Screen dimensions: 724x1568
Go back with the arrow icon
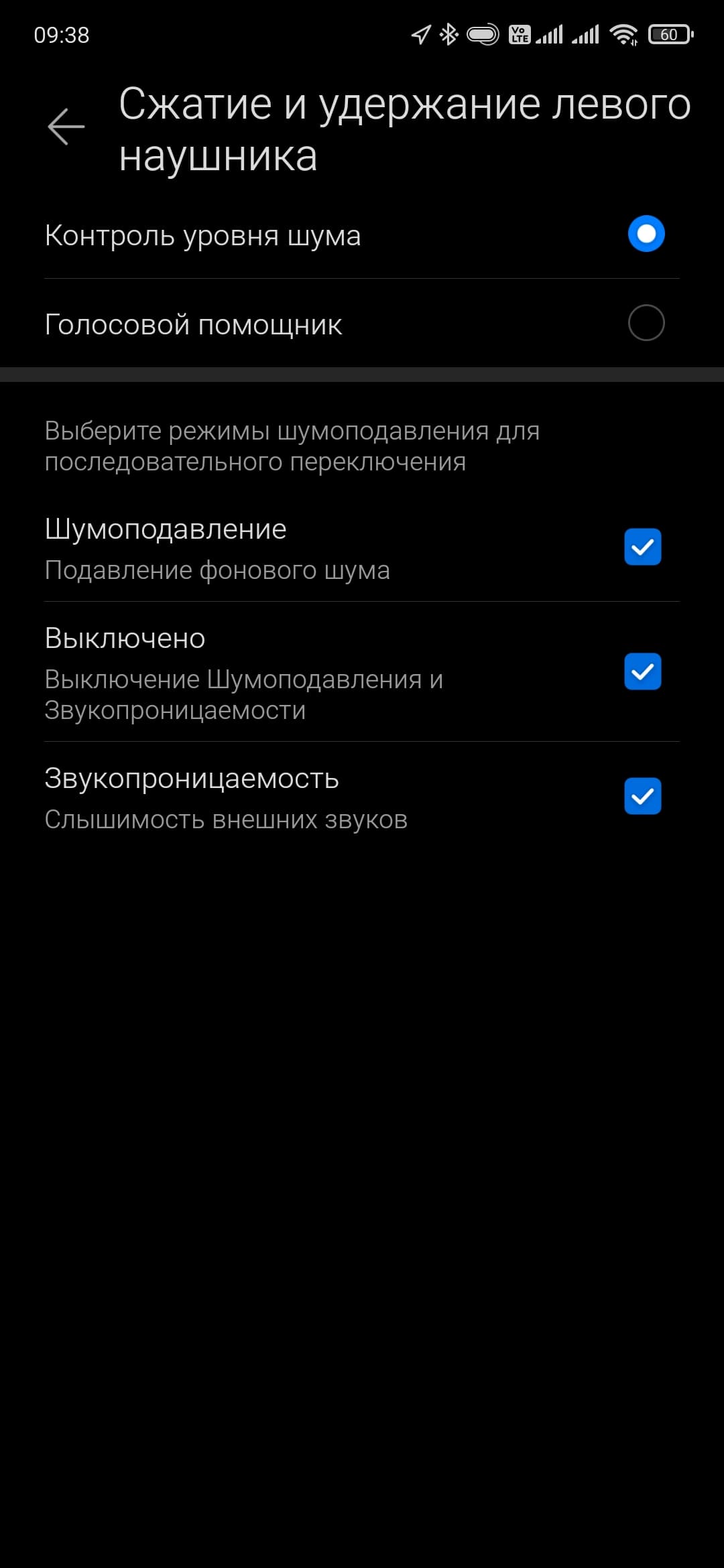66,127
